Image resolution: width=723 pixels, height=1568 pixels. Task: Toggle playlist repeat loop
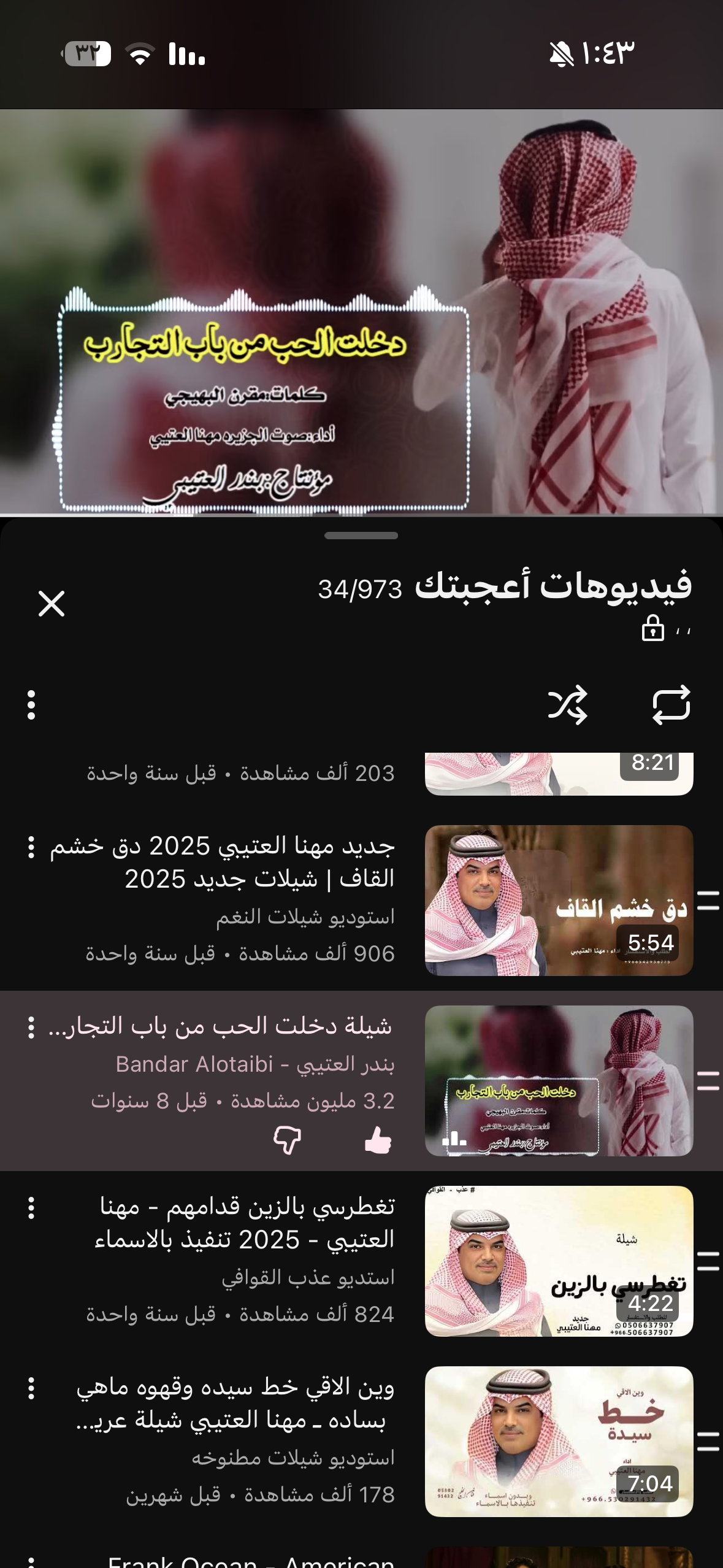coord(671,705)
